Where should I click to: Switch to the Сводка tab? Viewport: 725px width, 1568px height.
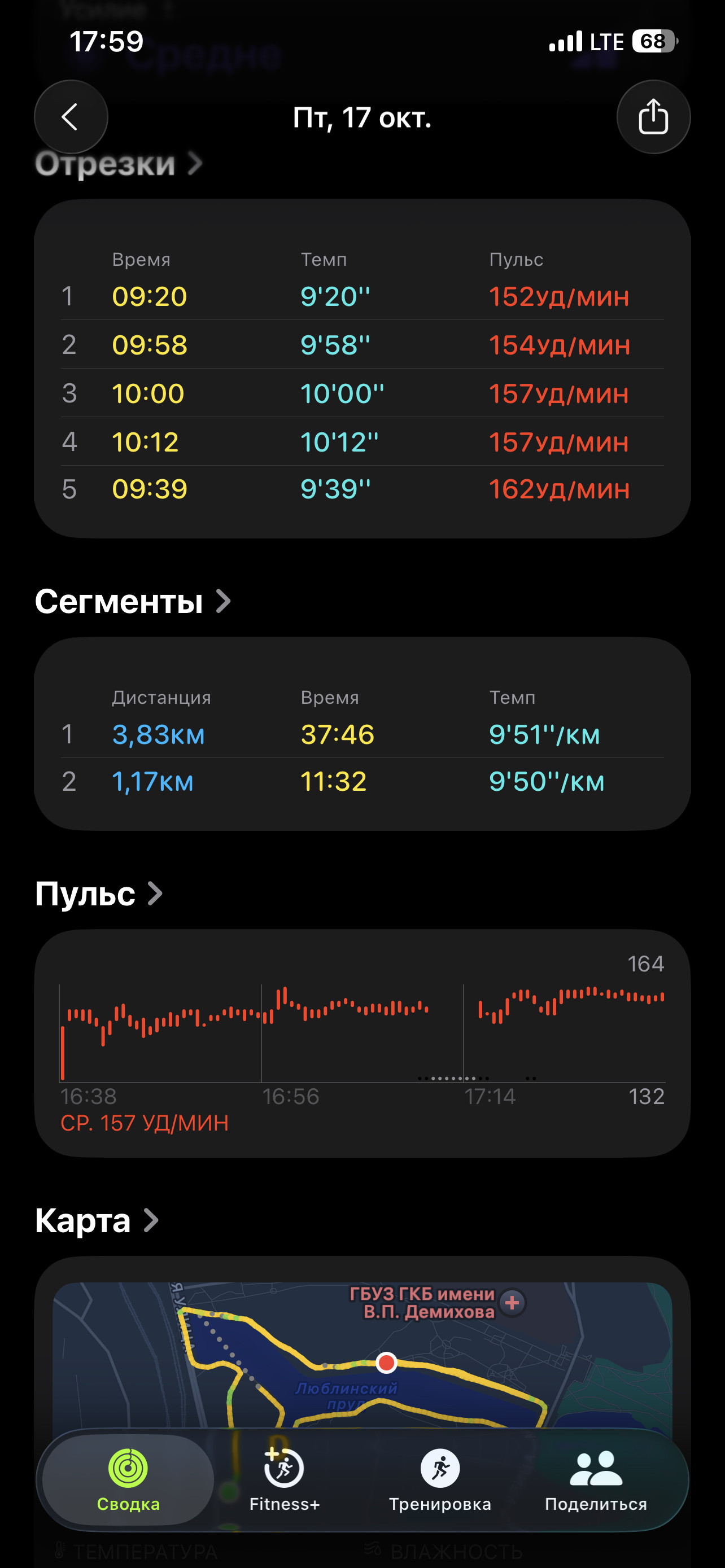click(128, 1480)
